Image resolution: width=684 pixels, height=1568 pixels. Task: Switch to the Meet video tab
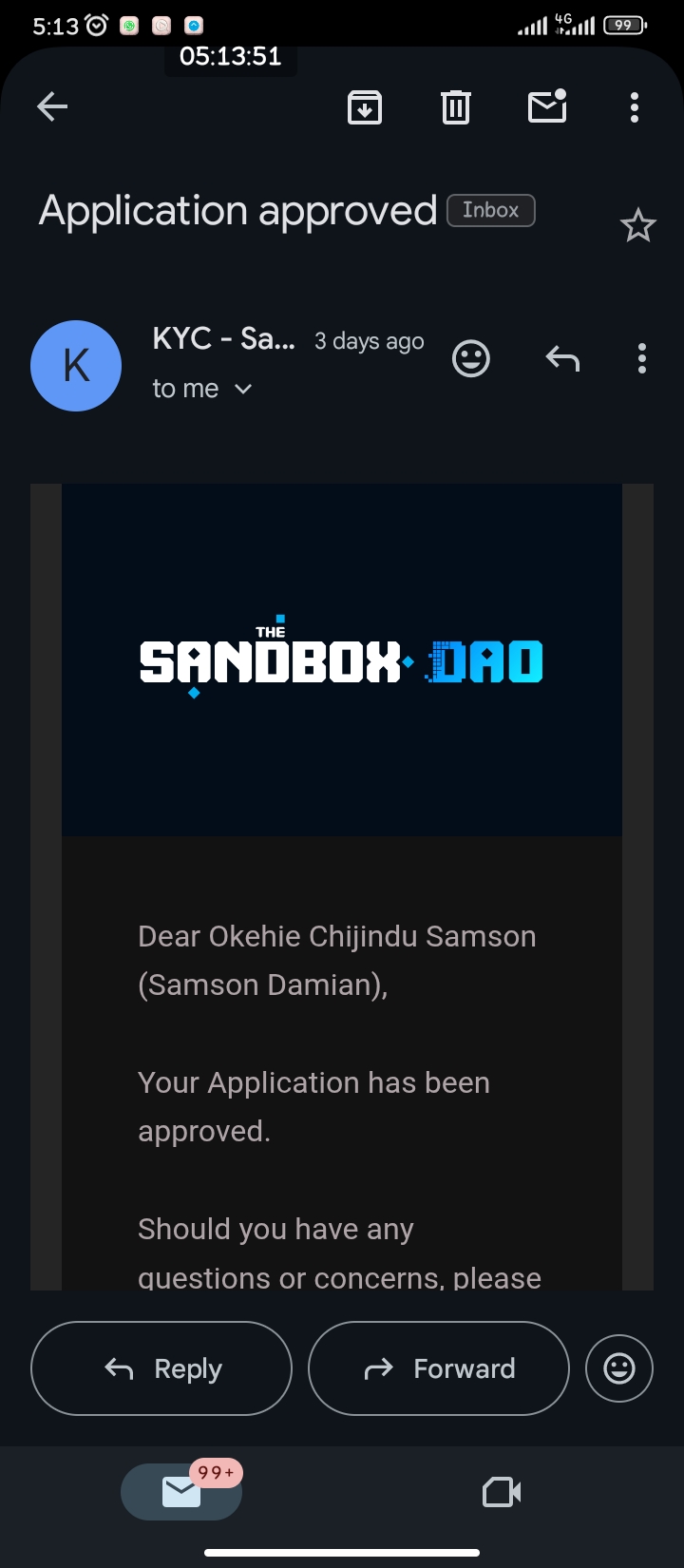(502, 1492)
